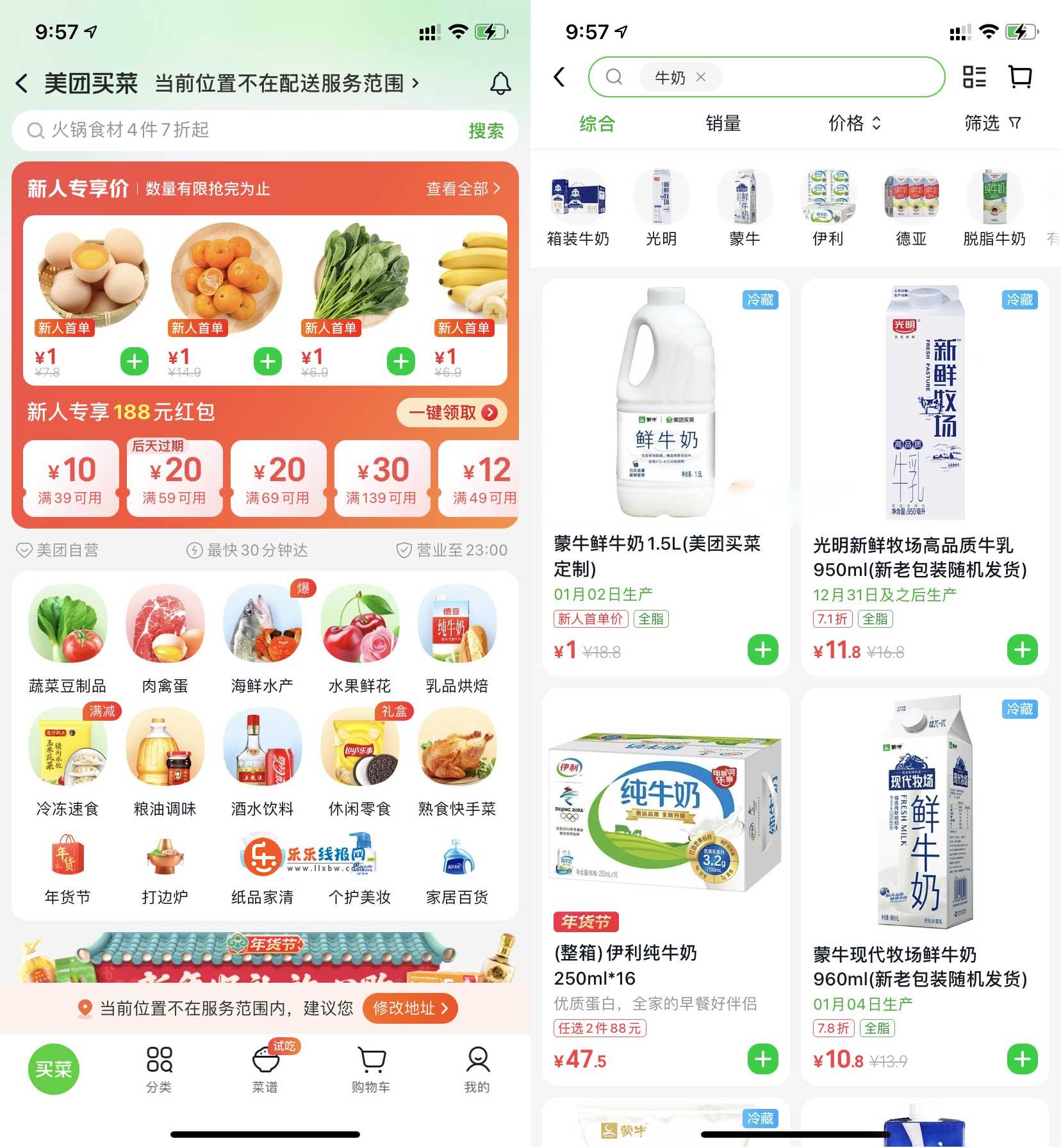The image size is (1061, 1148).
Task: Open the 筛选 filter
Action: point(992,123)
